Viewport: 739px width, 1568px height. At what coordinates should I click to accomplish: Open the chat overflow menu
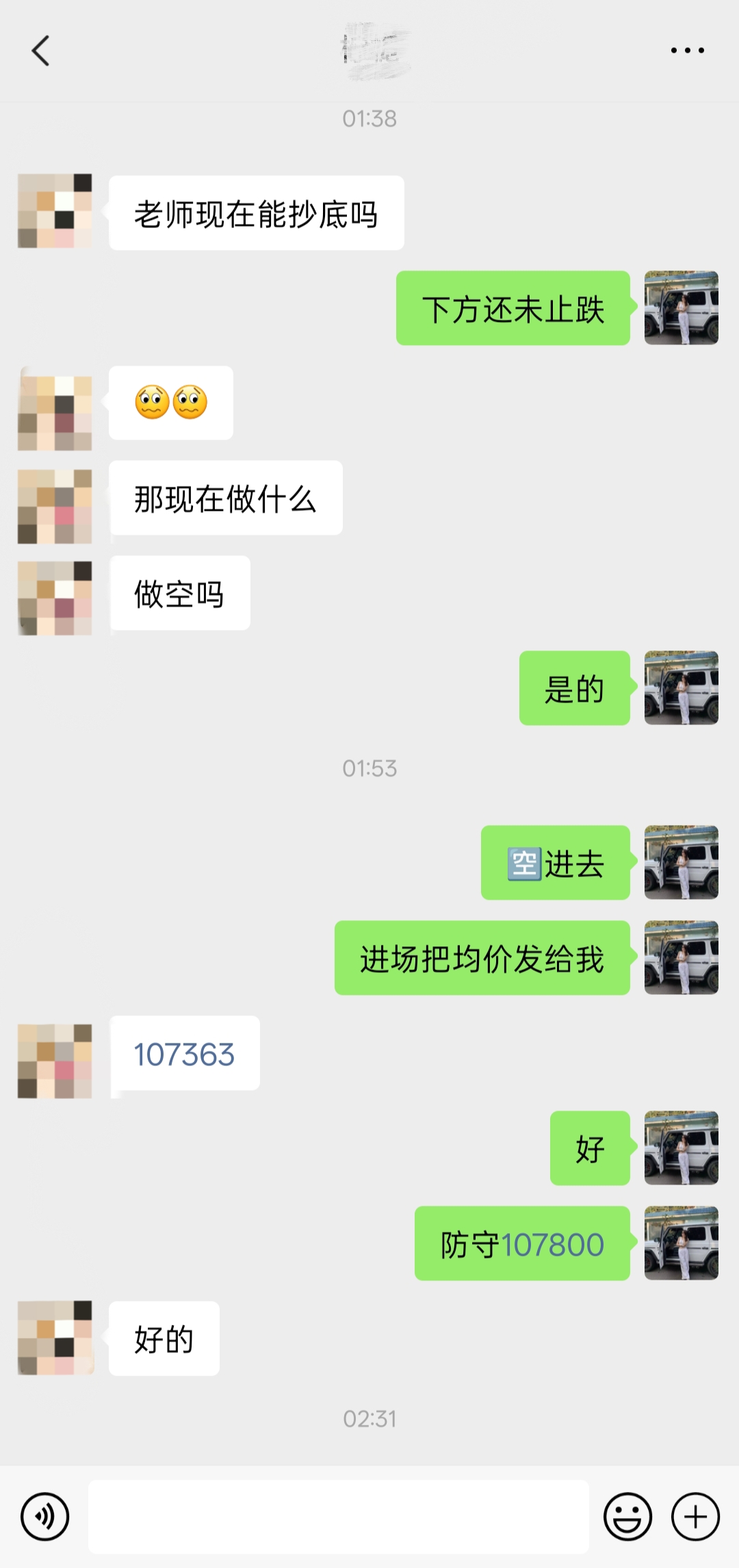point(687,51)
